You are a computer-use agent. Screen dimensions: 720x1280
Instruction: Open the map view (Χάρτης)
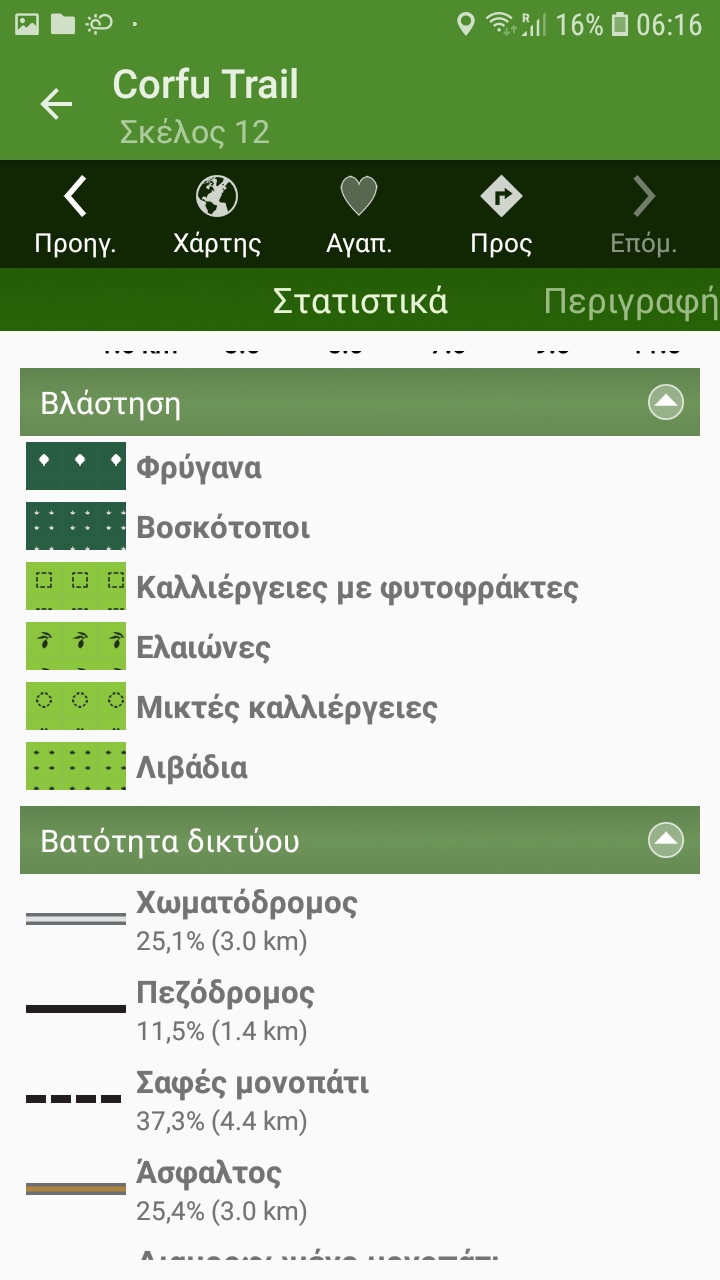pos(217,214)
